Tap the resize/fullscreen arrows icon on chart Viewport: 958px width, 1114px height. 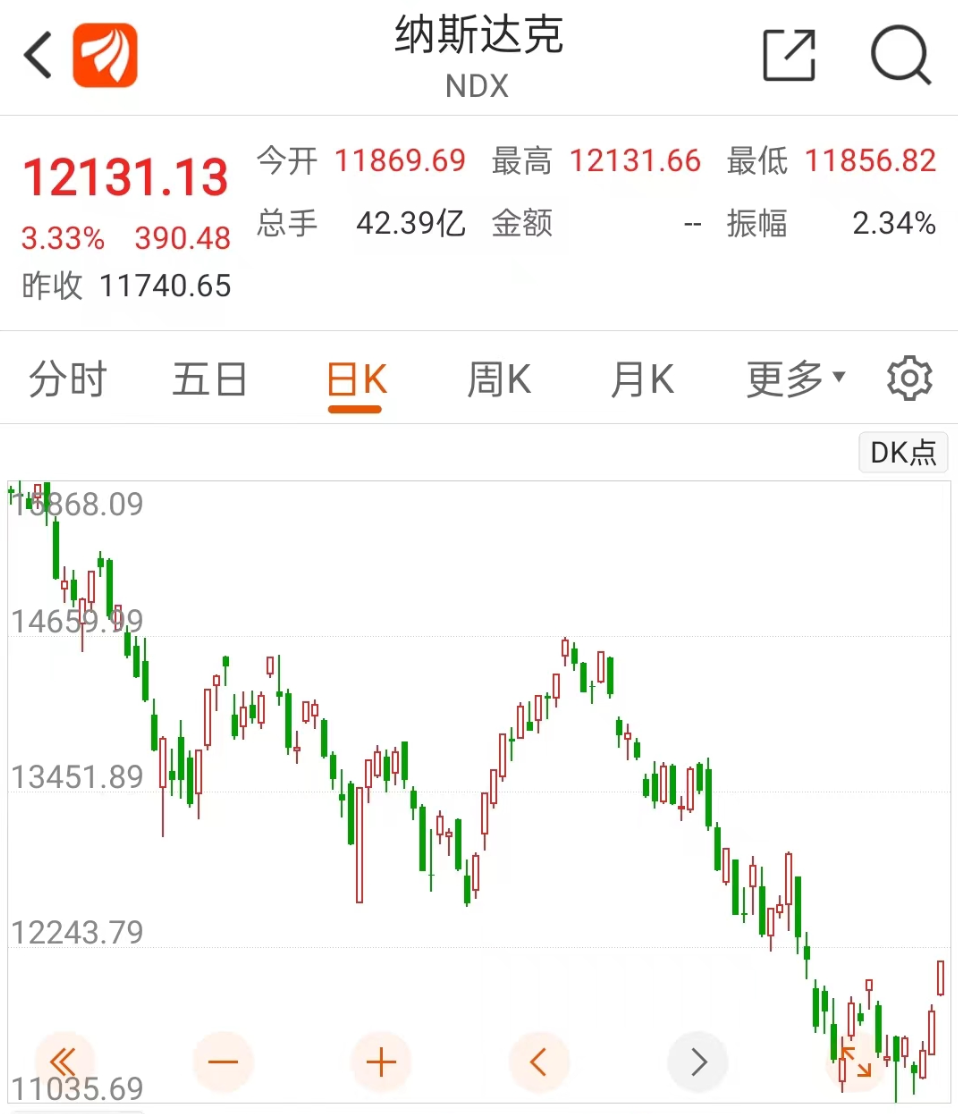(855, 1062)
